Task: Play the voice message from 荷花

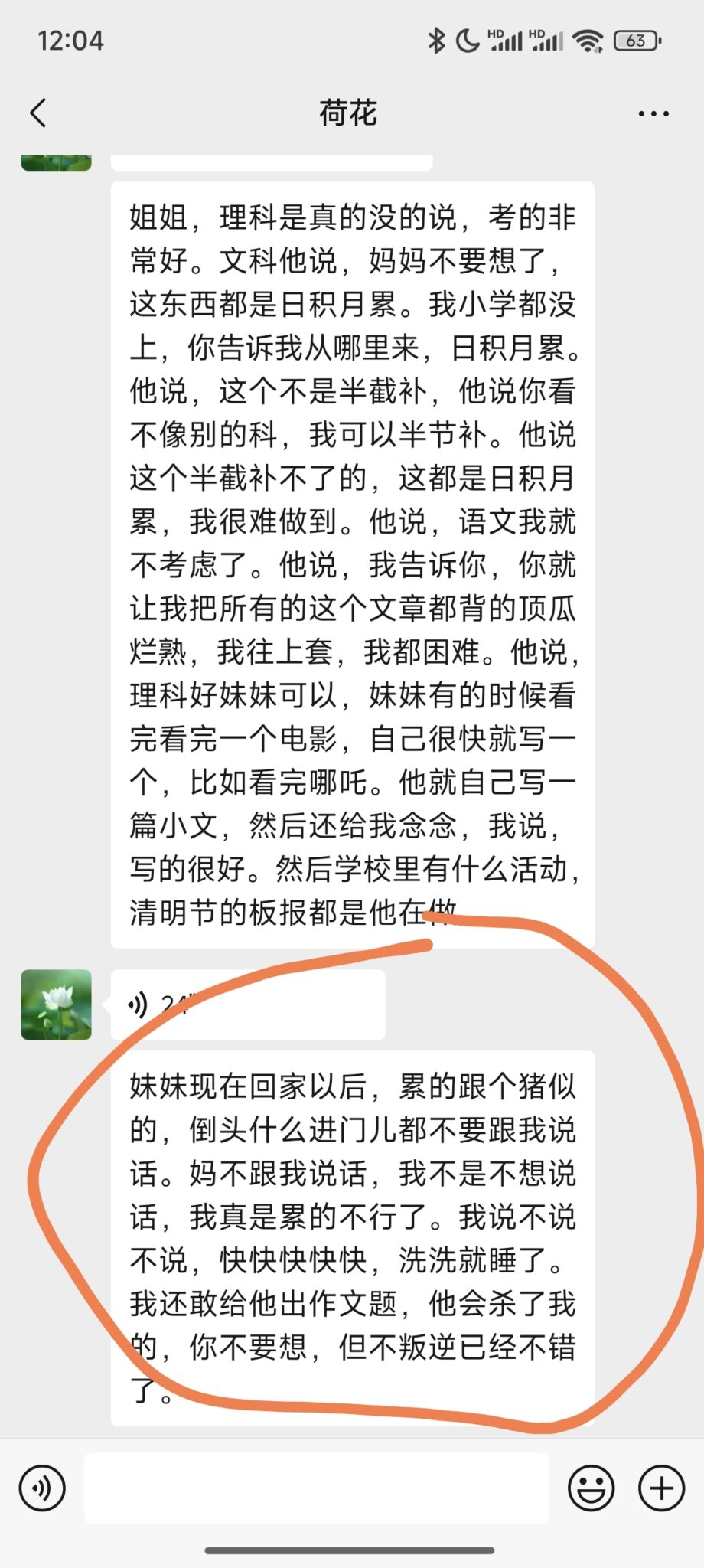Action: [x=246, y=1004]
